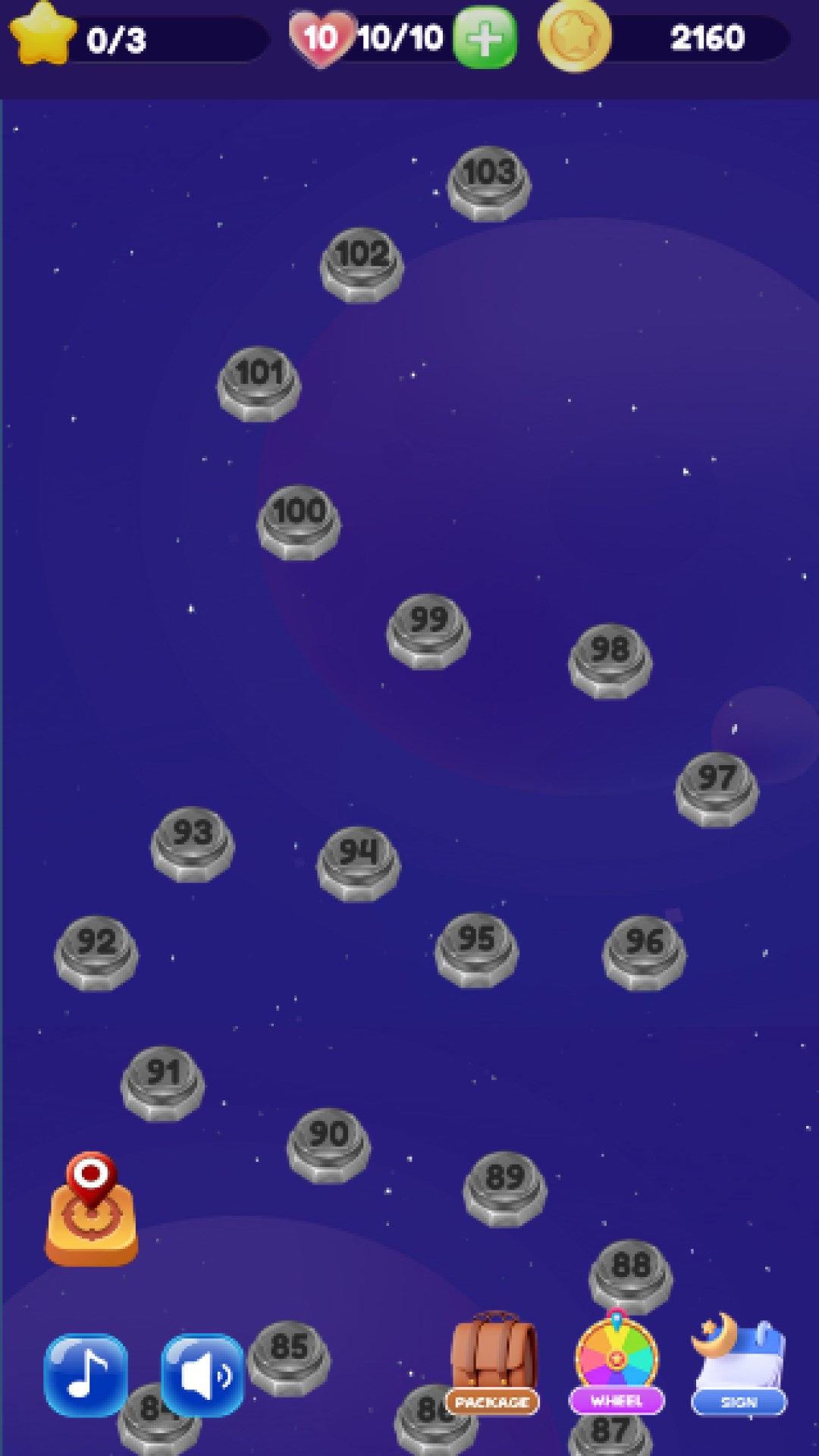
Task: Open the Wheel spinner
Action: tap(617, 1363)
